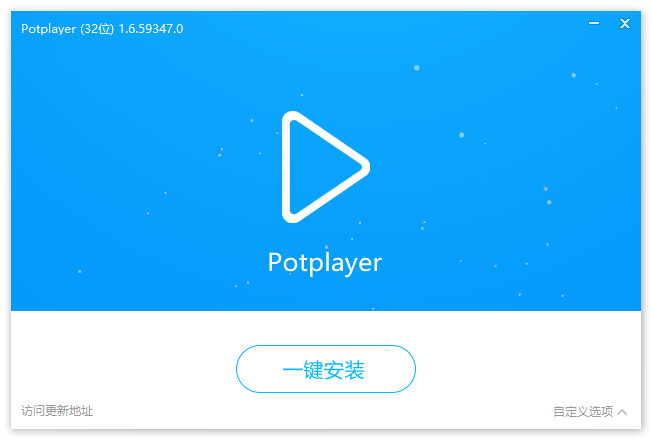The height and width of the screenshot is (439, 651).
Task: Open the 访问更新地址 link
Action: click(57, 411)
